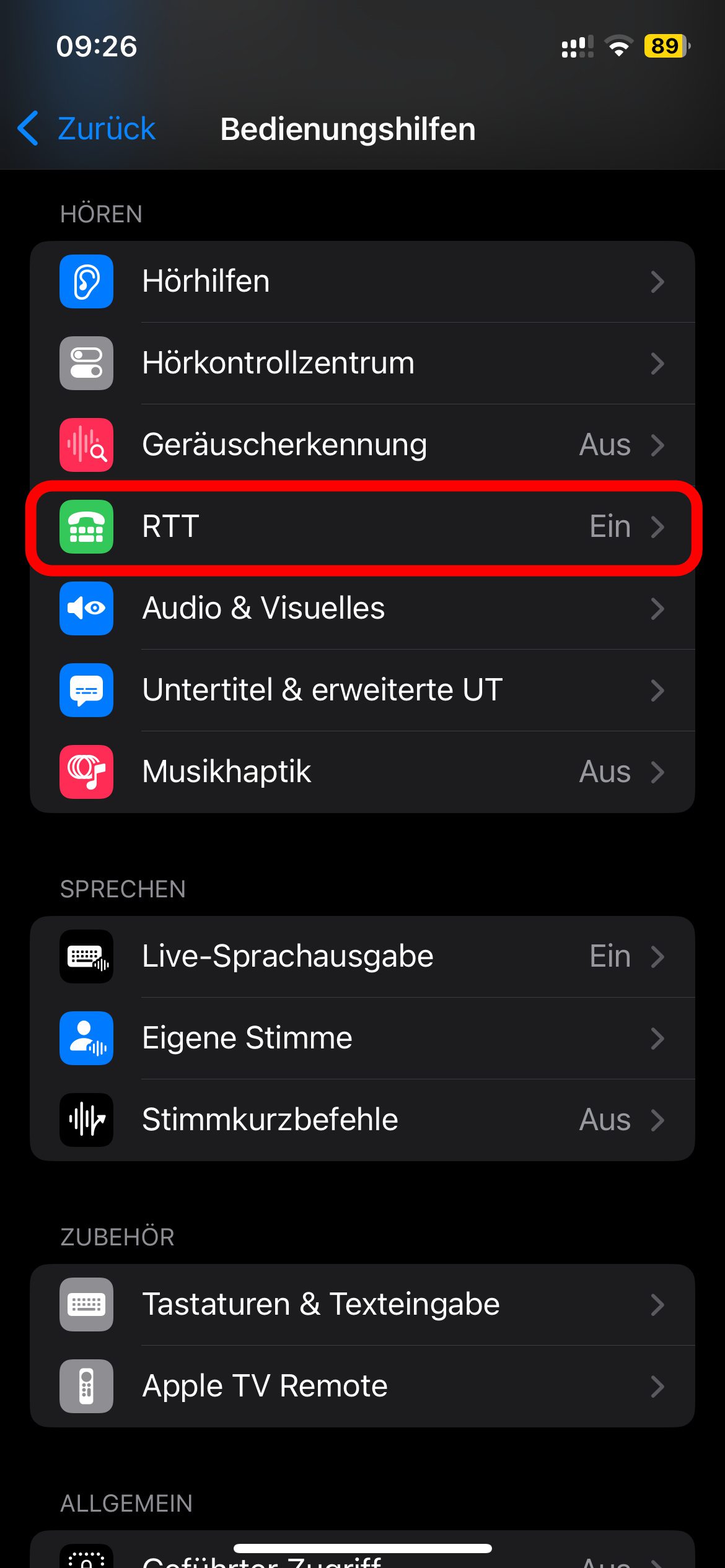Go back with the Zurück button
Screen dimensions: 725x1568
click(87, 129)
